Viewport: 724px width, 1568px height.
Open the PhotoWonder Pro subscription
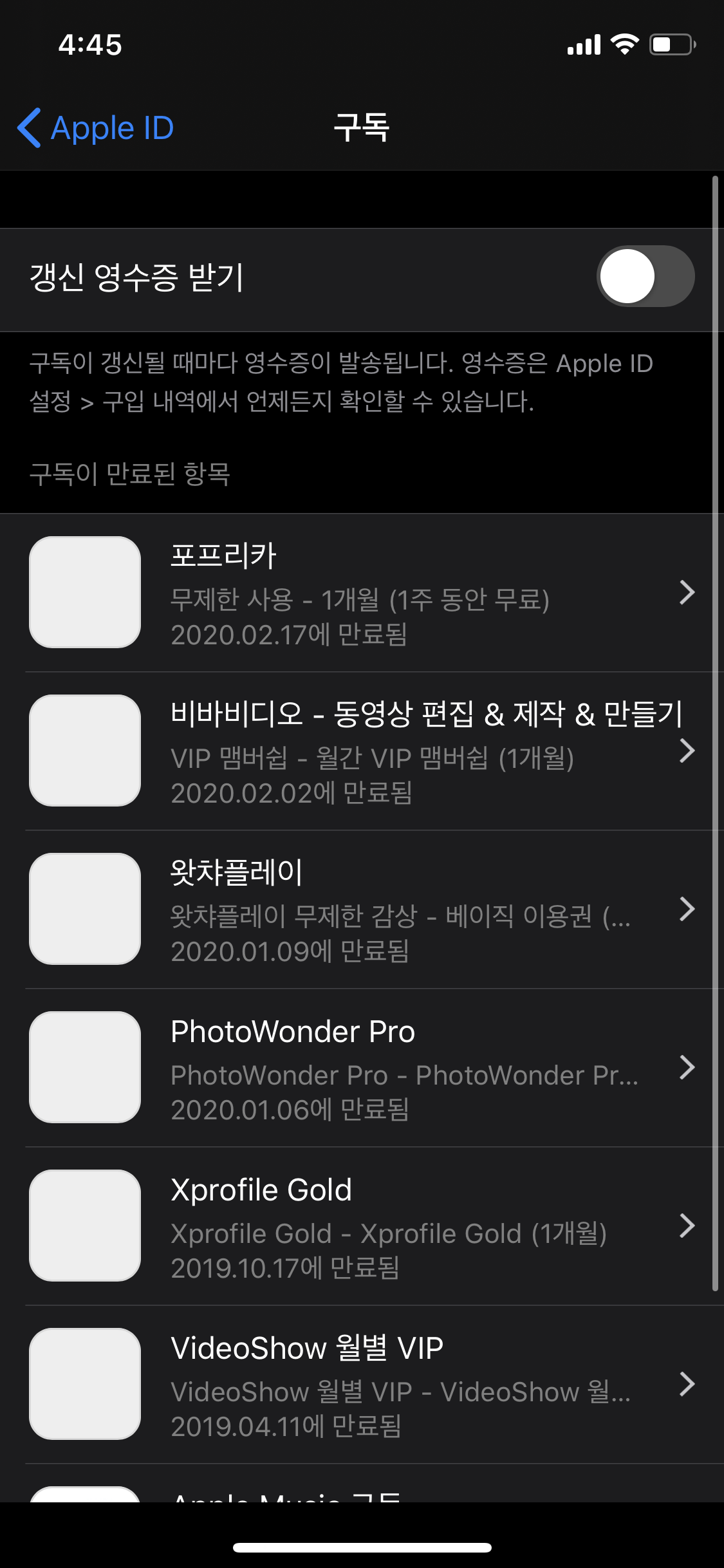(360, 1068)
